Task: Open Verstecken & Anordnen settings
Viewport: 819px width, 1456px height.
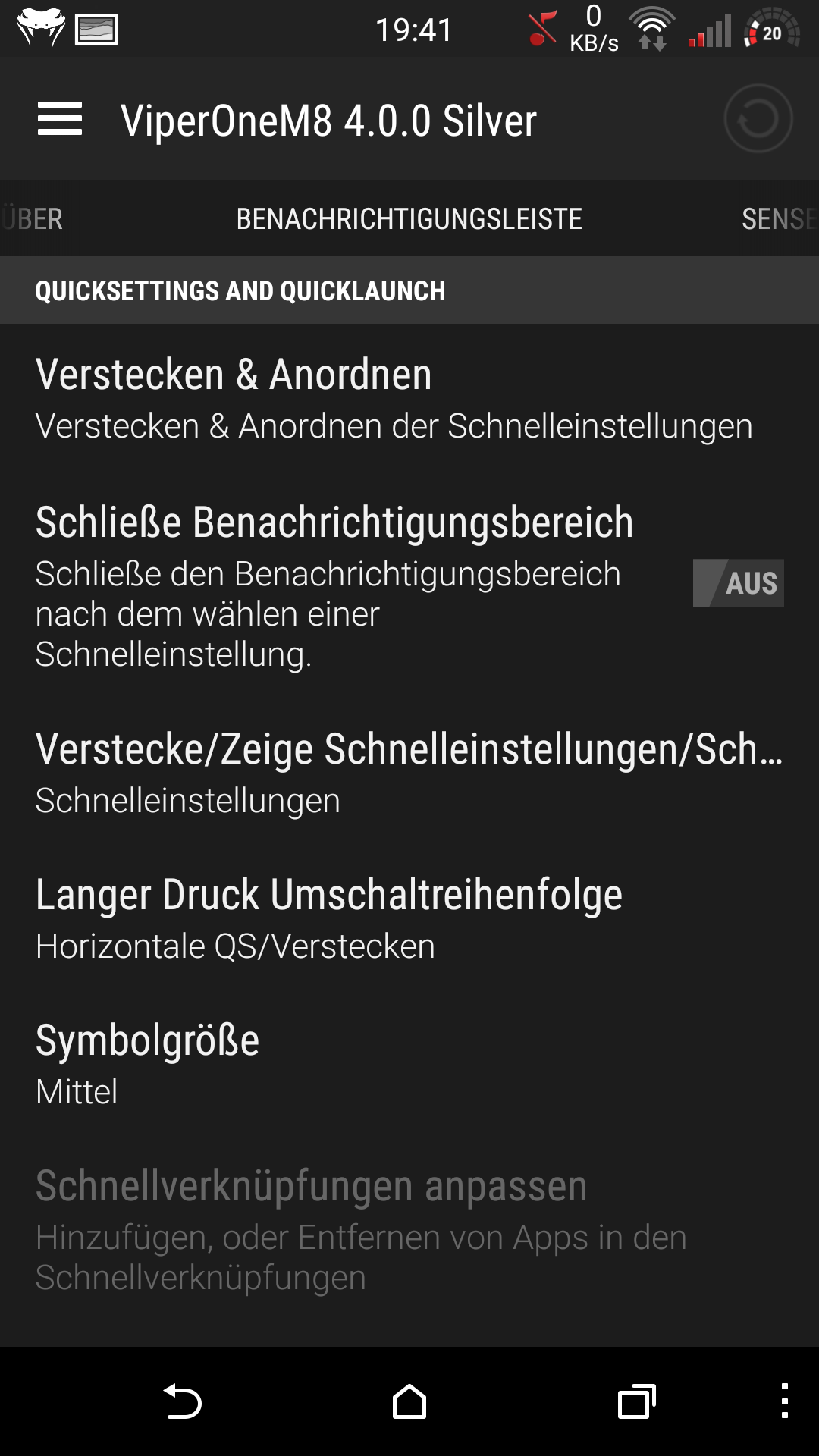Action: pyautogui.click(x=409, y=399)
